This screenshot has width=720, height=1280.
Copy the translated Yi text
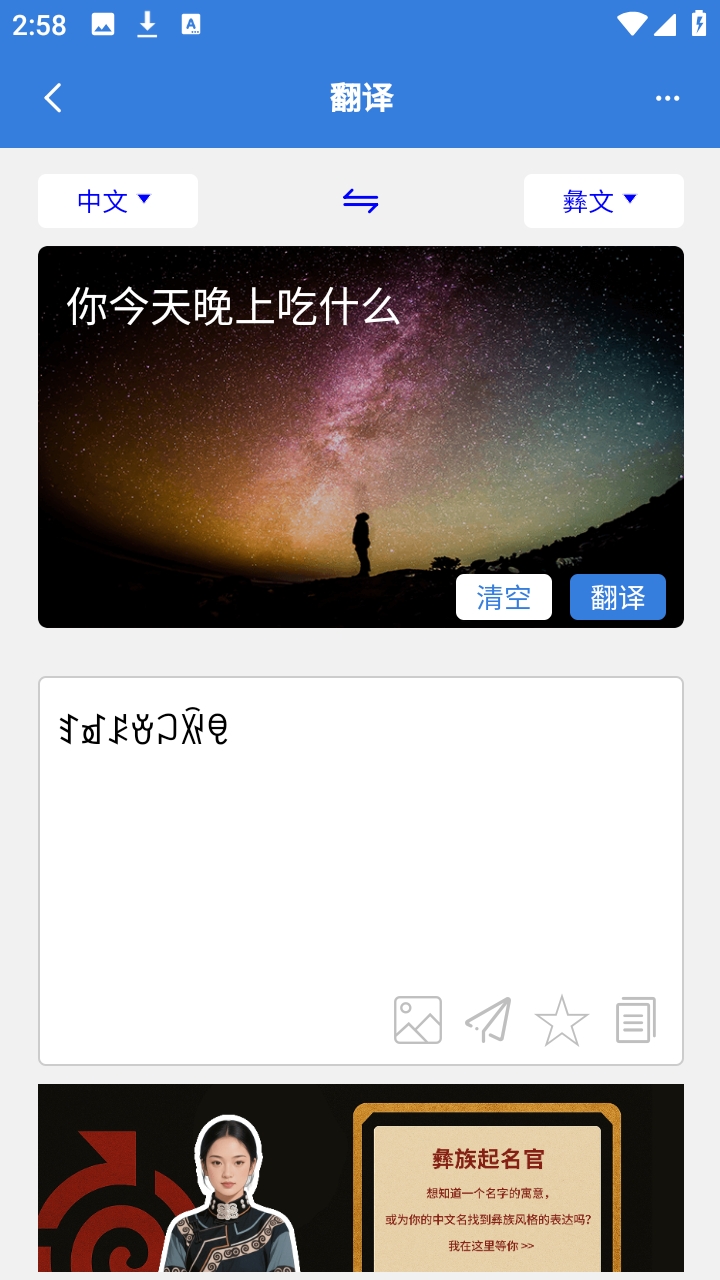click(636, 1020)
